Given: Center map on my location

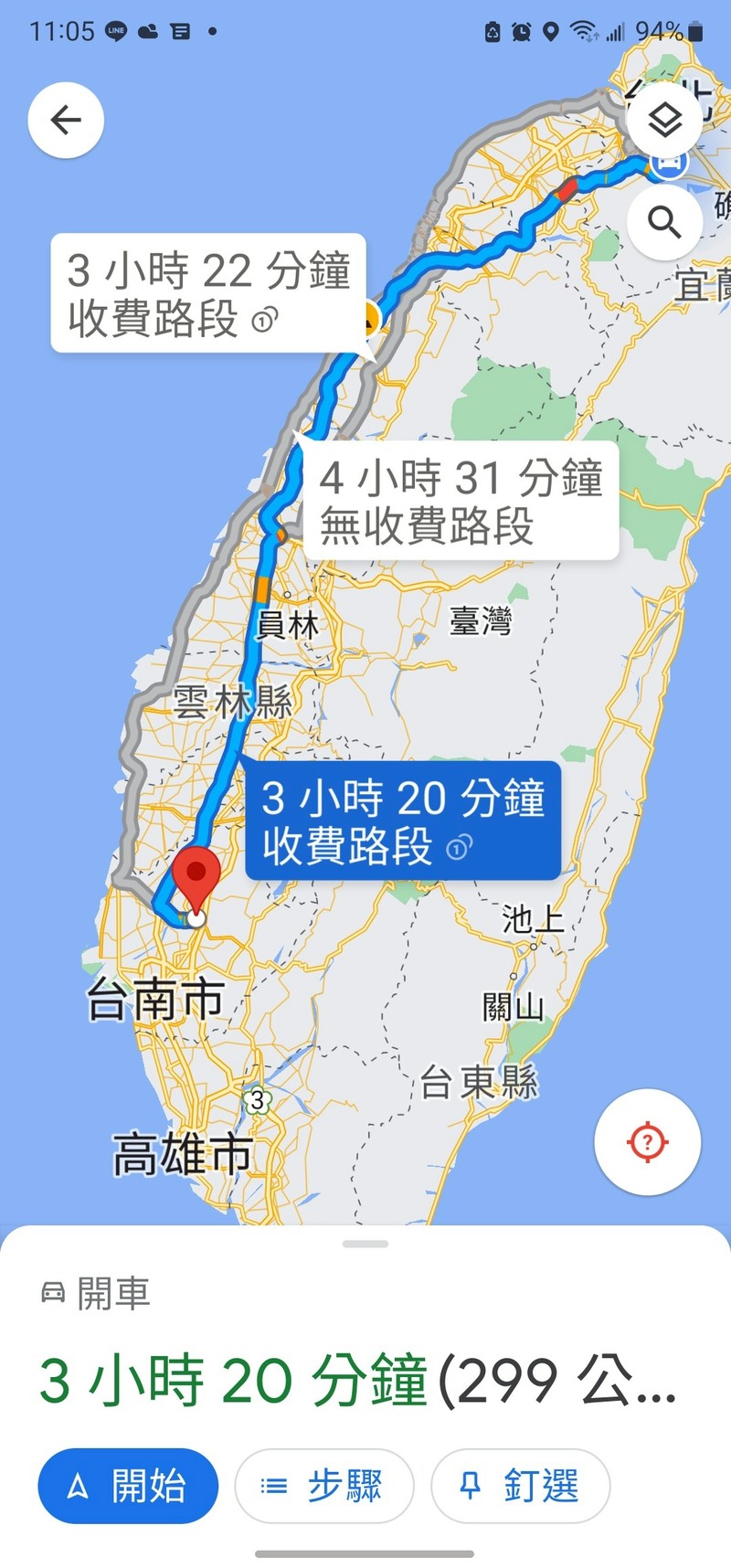Looking at the screenshot, I should (x=647, y=1141).
